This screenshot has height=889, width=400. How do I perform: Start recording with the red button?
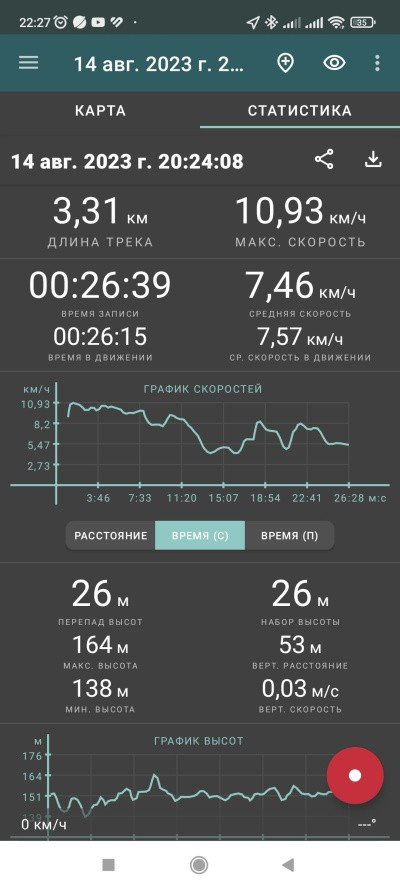355,775
